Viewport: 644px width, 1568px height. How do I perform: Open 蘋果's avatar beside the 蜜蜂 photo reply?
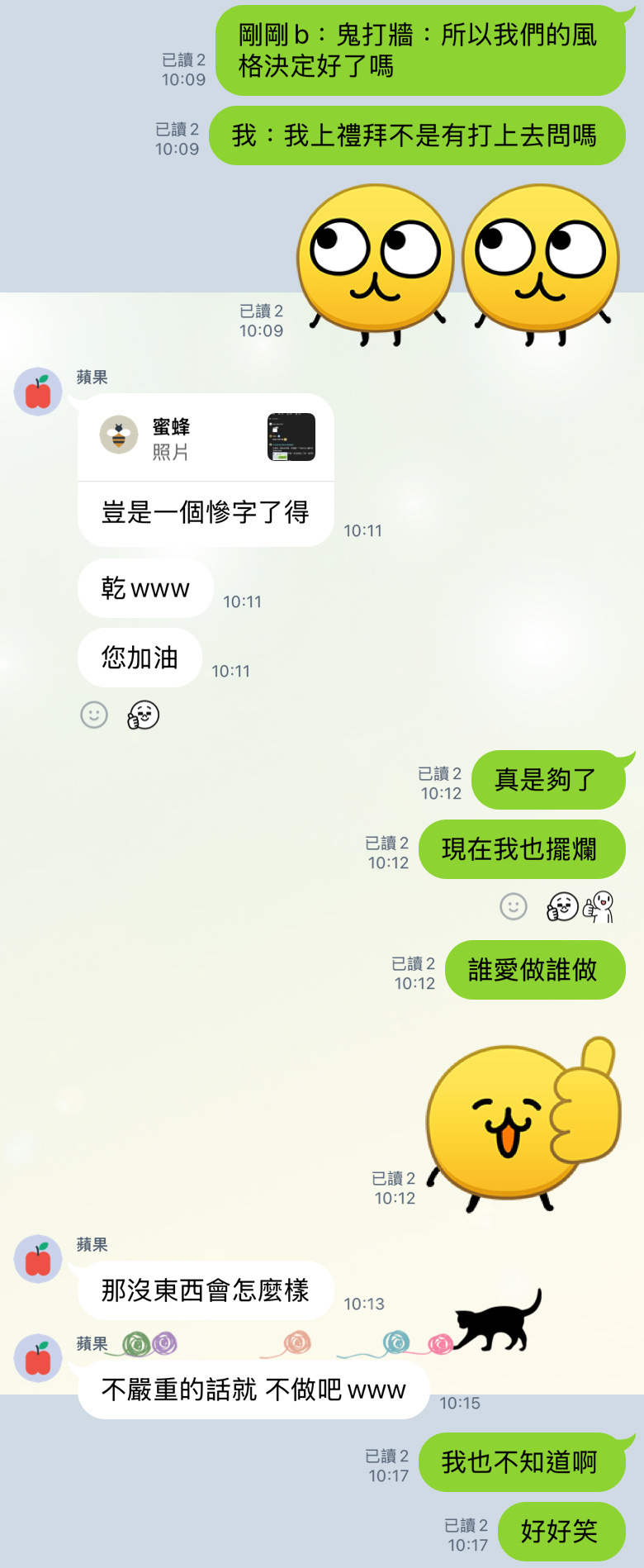[x=38, y=392]
